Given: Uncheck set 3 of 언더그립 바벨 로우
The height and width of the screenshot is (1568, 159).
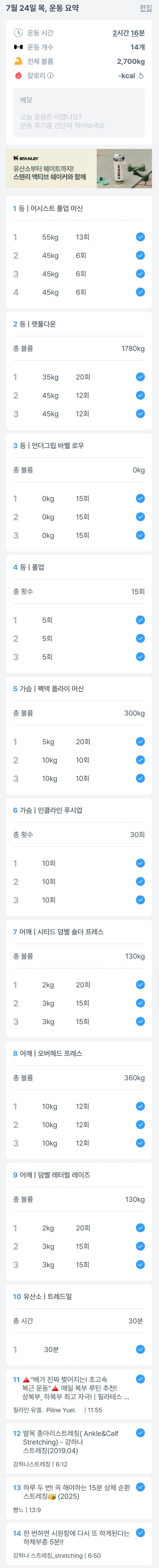Looking at the screenshot, I should pyautogui.click(x=140, y=535).
